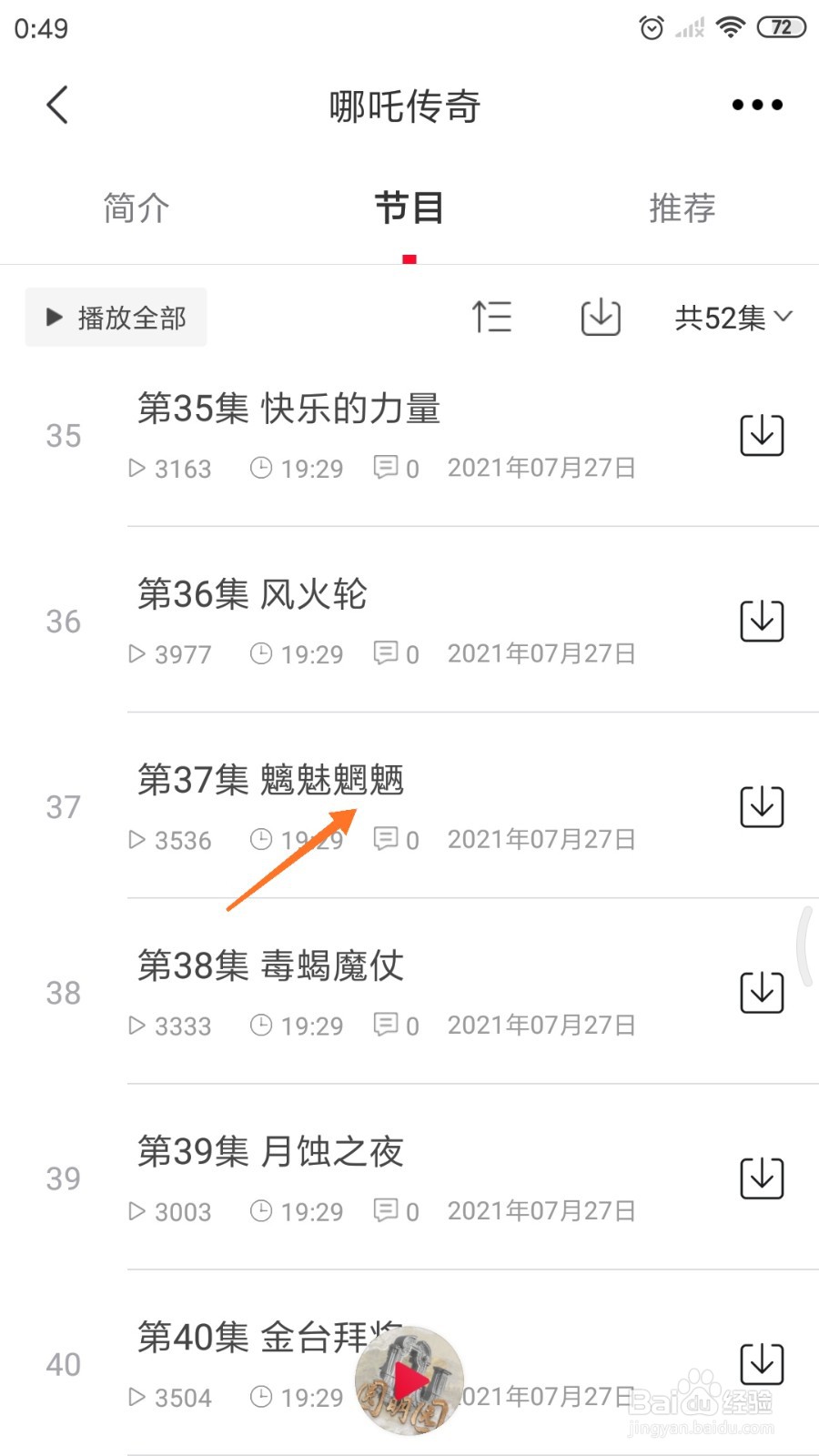
Task: Download episode 38 毒蝎魔仗
Action: point(762,992)
